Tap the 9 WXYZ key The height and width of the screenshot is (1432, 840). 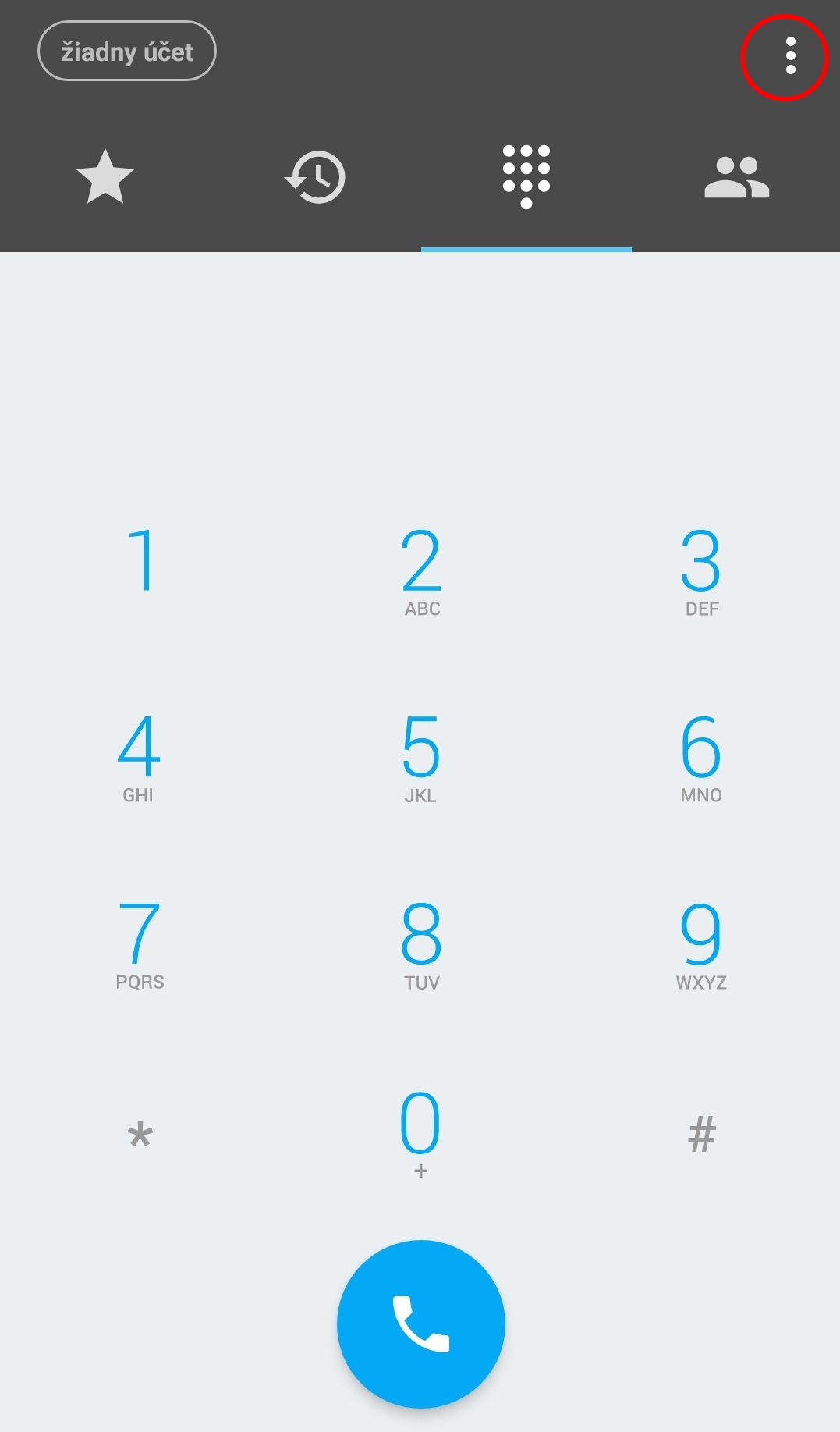[701, 943]
